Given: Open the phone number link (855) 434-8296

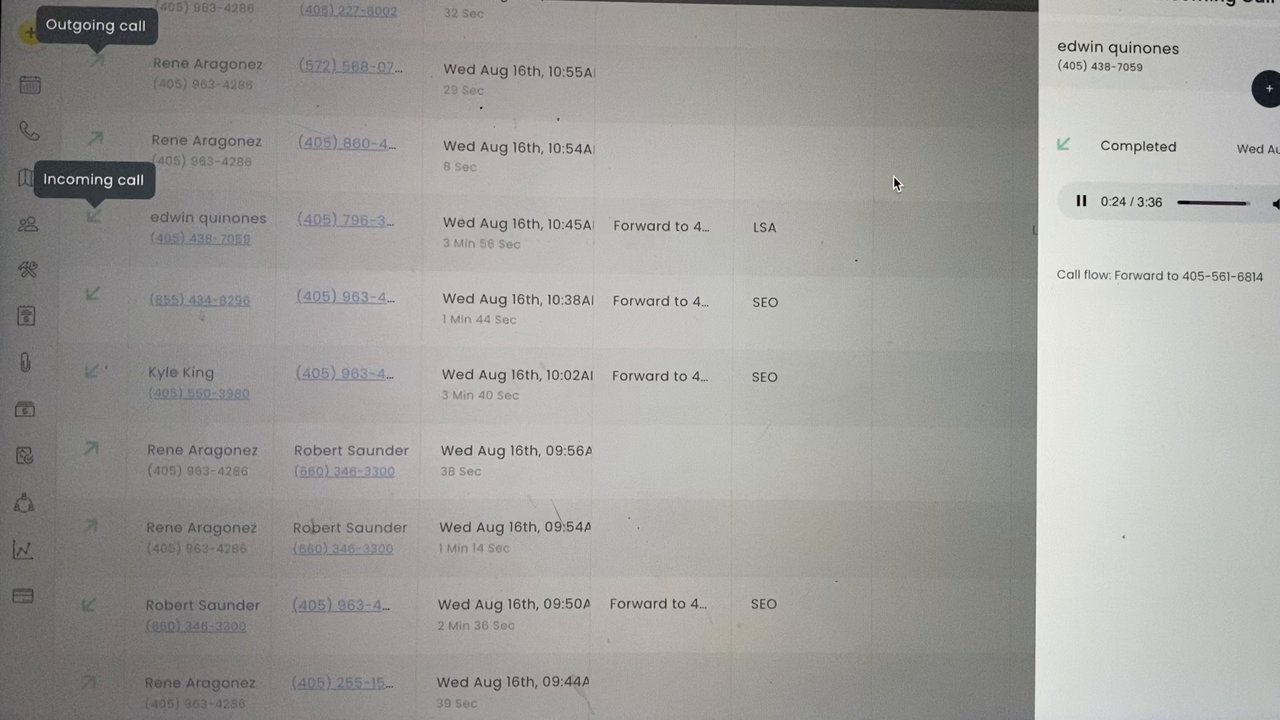Looking at the screenshot, I should click(199, 300).
